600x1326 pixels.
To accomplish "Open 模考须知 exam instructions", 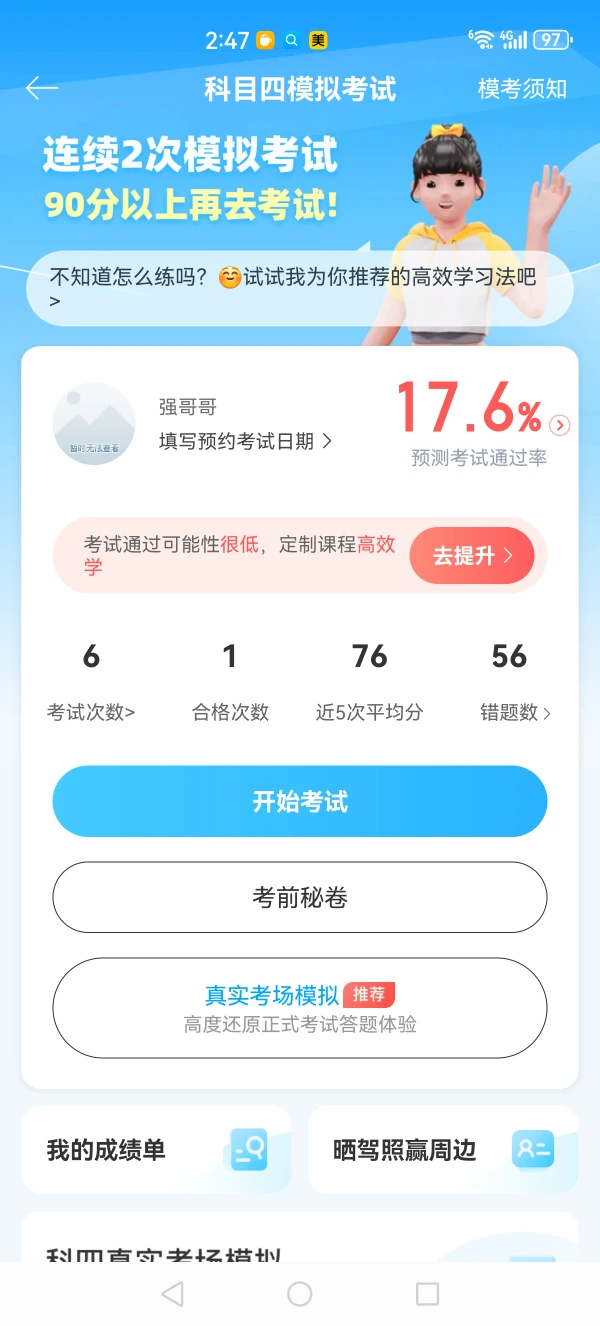I will tap(522, 88).
